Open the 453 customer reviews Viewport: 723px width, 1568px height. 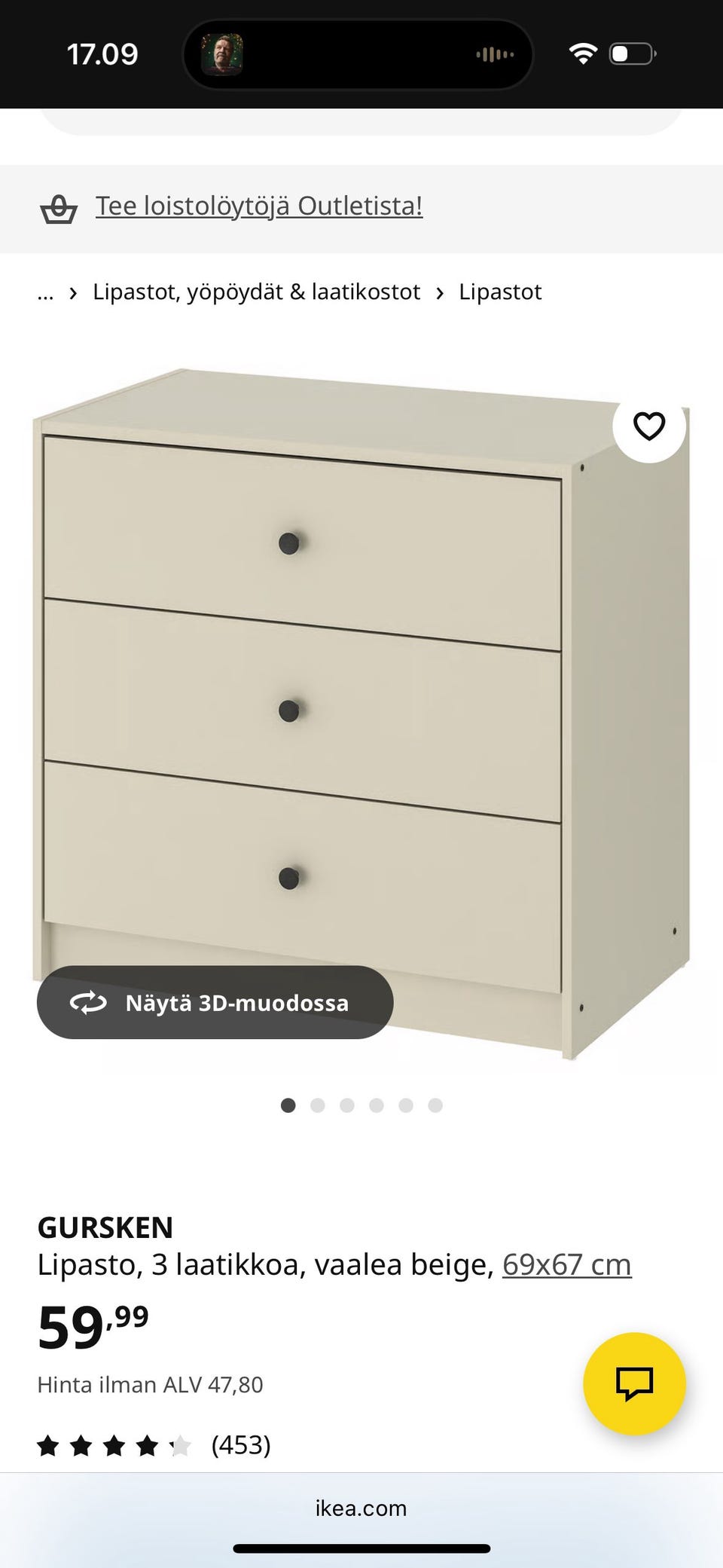pyautogui.click(x=240, y=1445)
